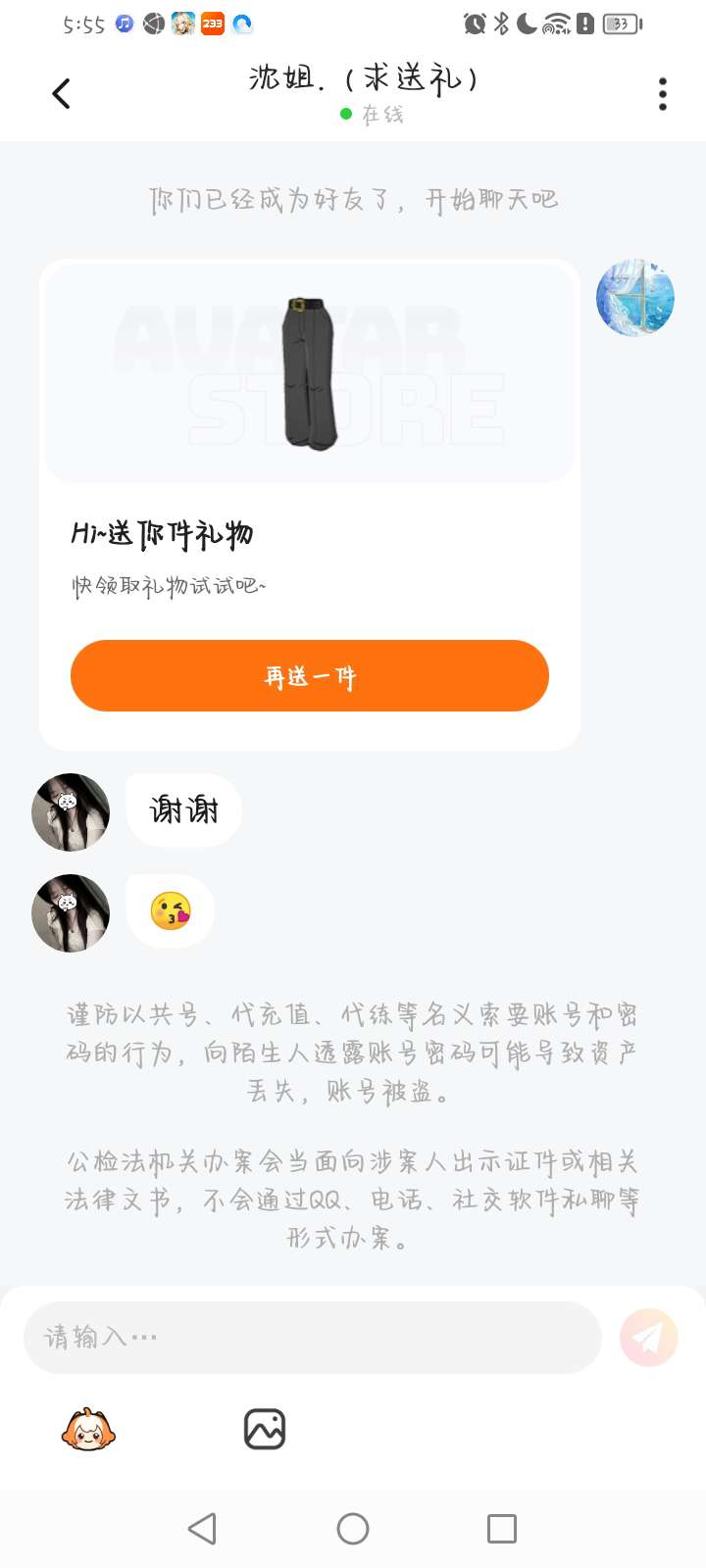Focus the 请输入 message field
The image size is (706, 1568).
(312, 1338)
